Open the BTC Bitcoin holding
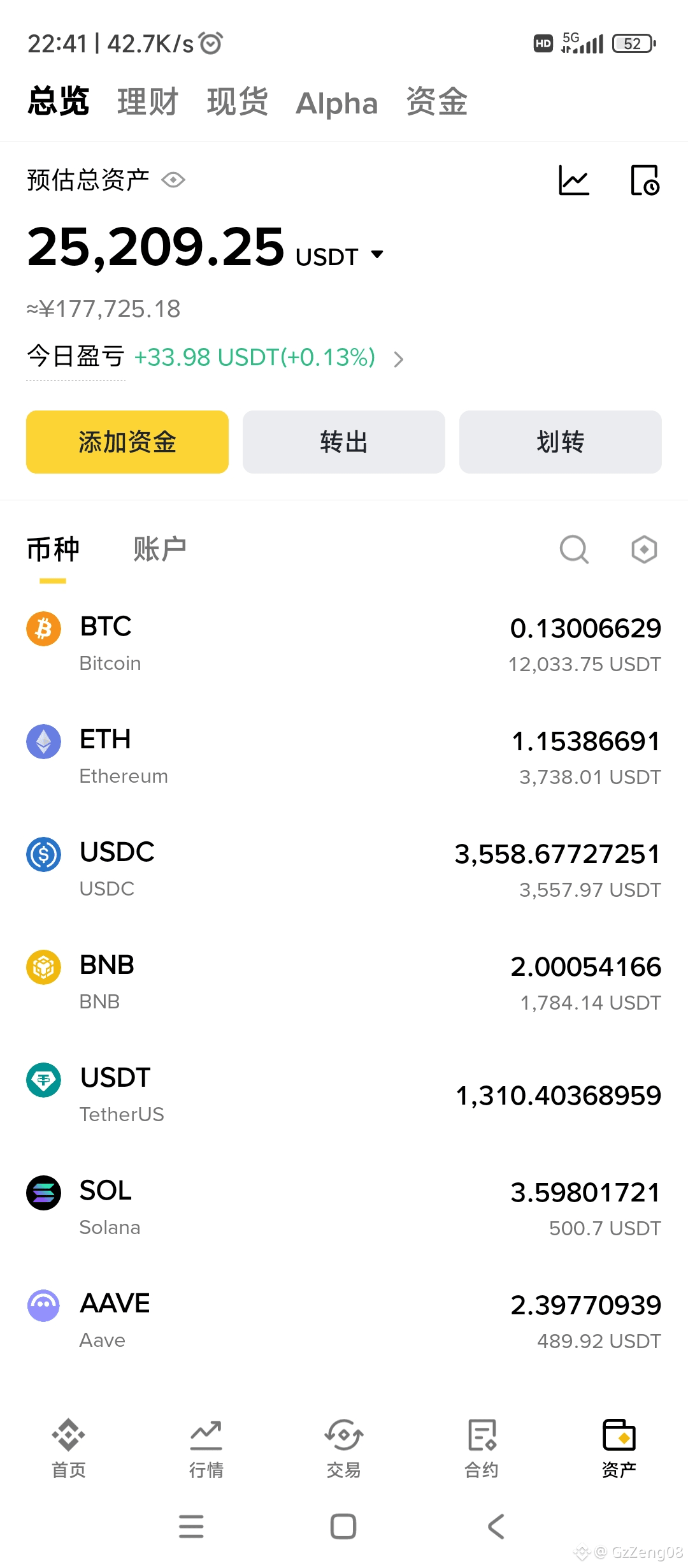Image resolution: width=688 pixels, height=1568 pixels. tap(344, 644)
